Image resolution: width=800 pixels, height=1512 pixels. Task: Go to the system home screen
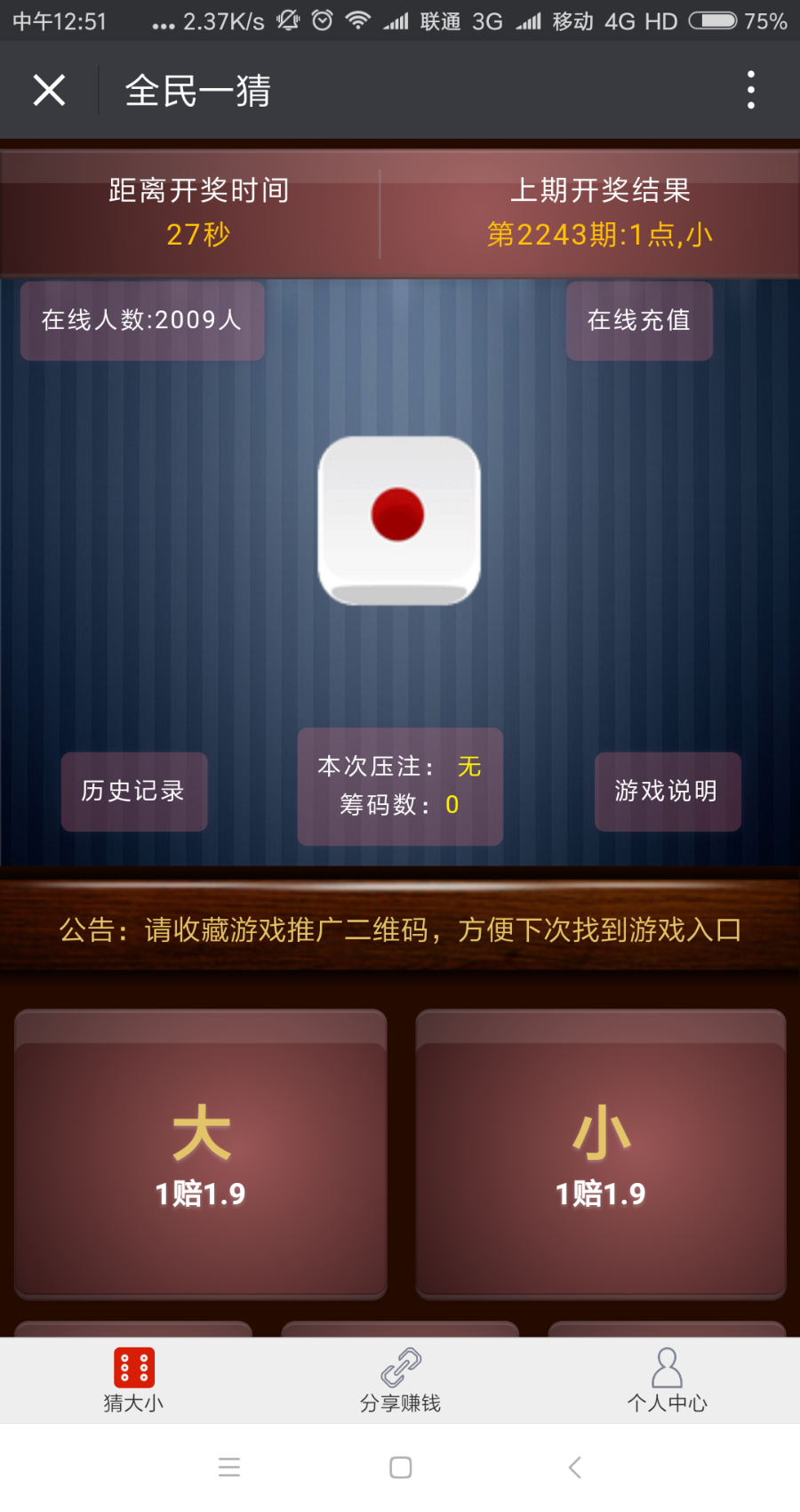pos(400,1468)
